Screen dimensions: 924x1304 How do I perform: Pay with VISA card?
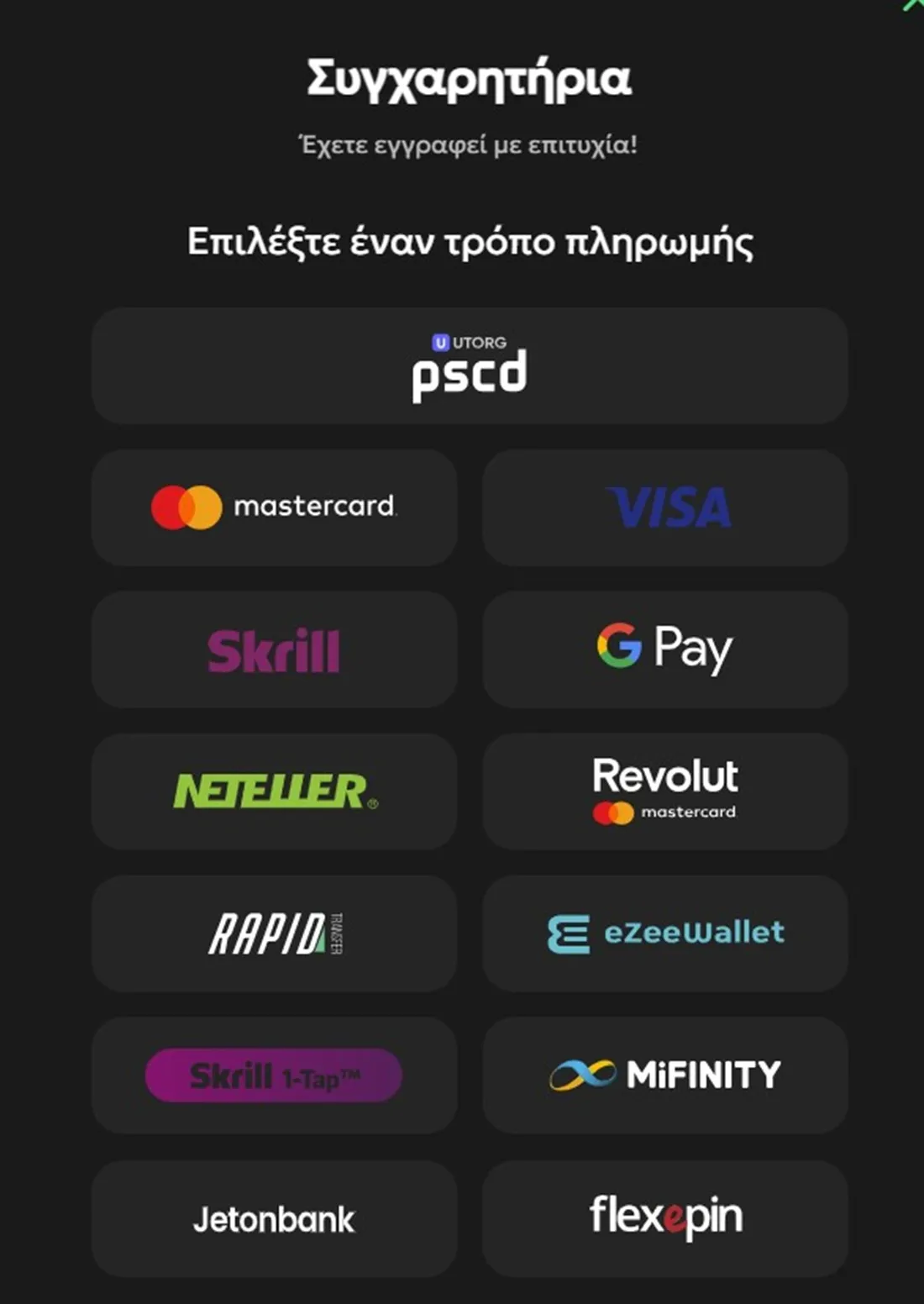pyautogui.click(x=665, y=507)
